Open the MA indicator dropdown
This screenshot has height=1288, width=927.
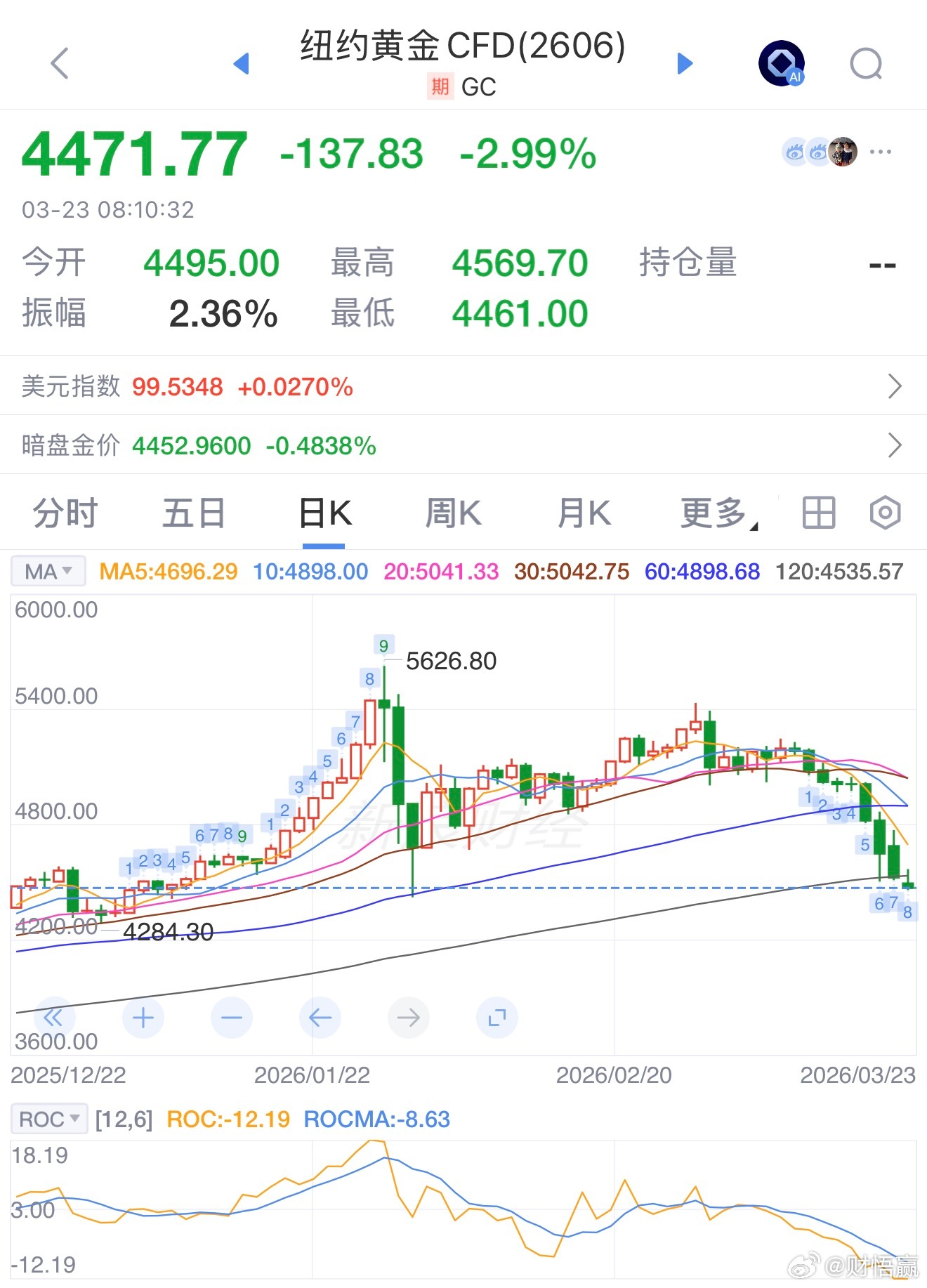click(47, 570)
